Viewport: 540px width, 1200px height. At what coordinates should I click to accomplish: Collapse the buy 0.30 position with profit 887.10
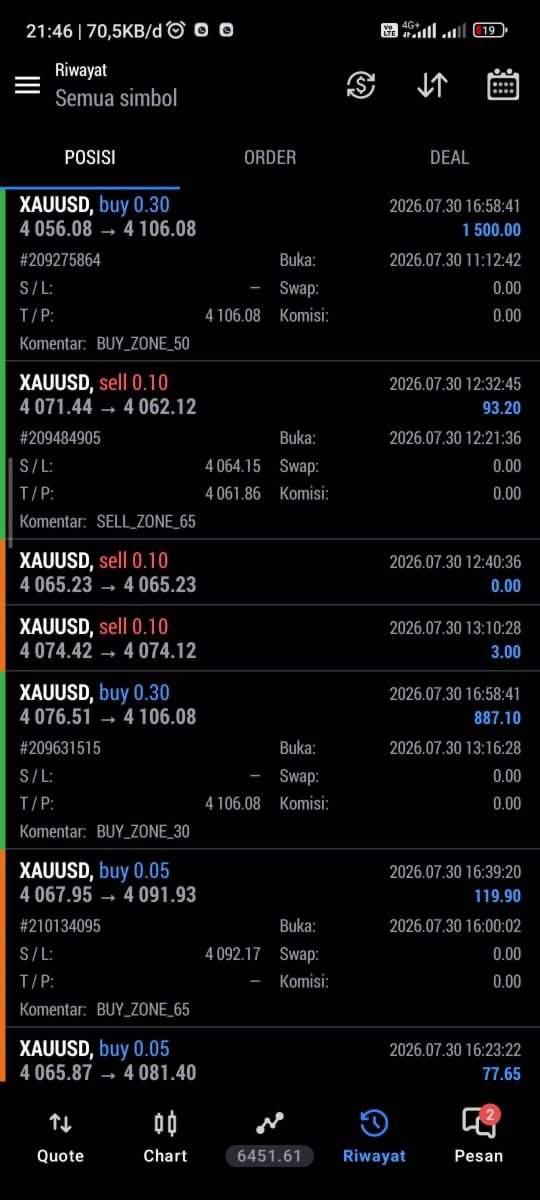[270, 760]
